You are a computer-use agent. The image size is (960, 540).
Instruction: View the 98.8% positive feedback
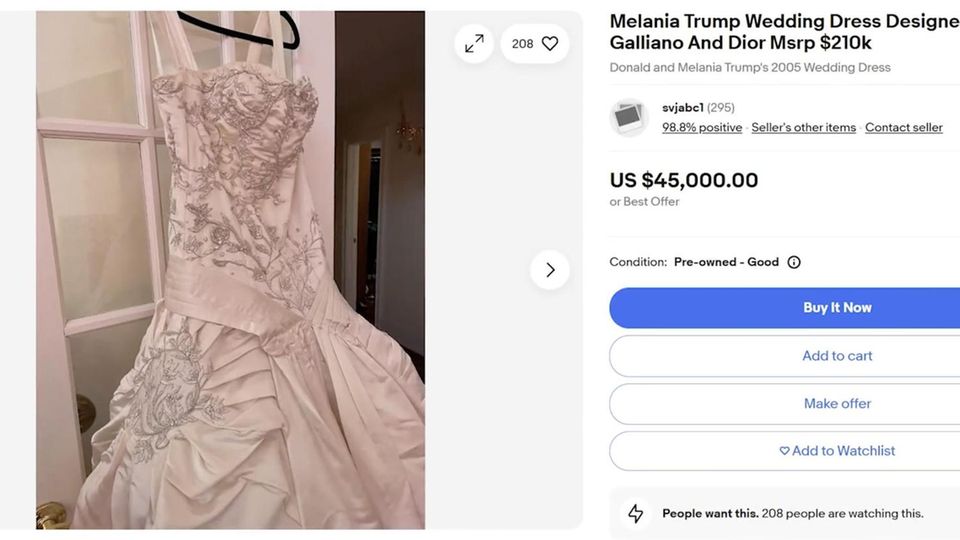point(702,128)
